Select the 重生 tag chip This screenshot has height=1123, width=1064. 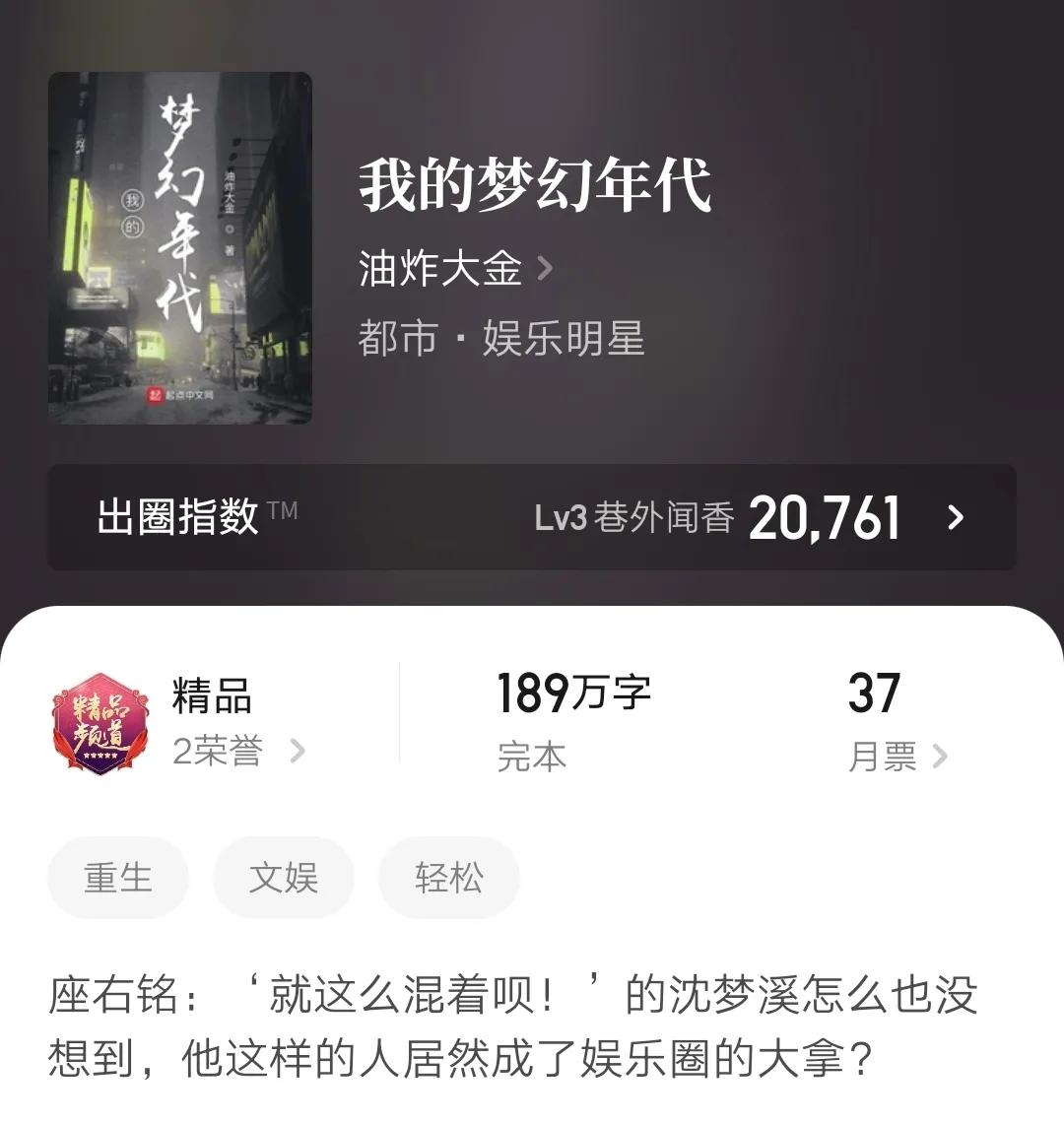pos(117,877)
